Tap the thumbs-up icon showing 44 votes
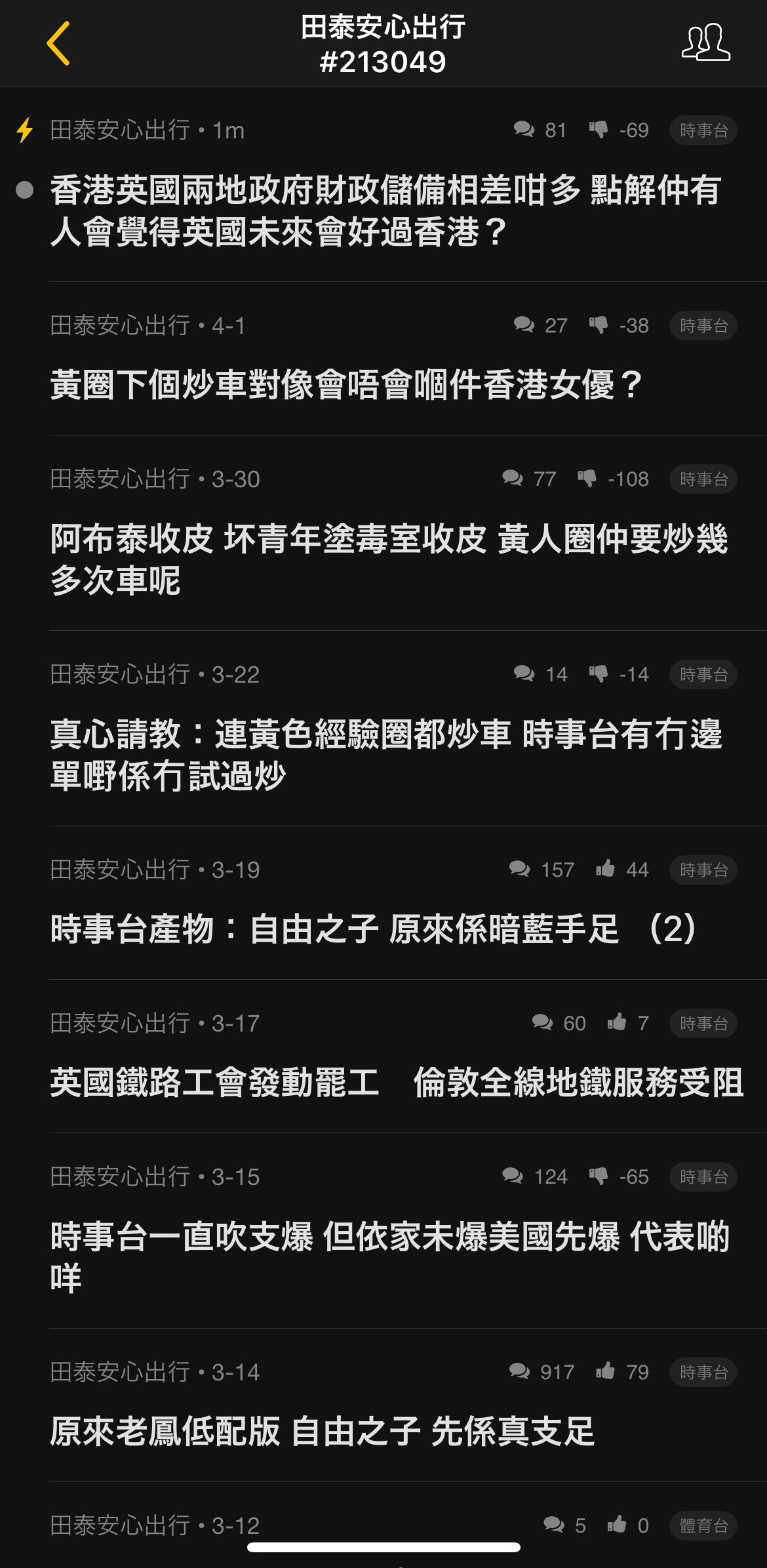Viewport: 767px width, 1568px height. pos(606,870)
